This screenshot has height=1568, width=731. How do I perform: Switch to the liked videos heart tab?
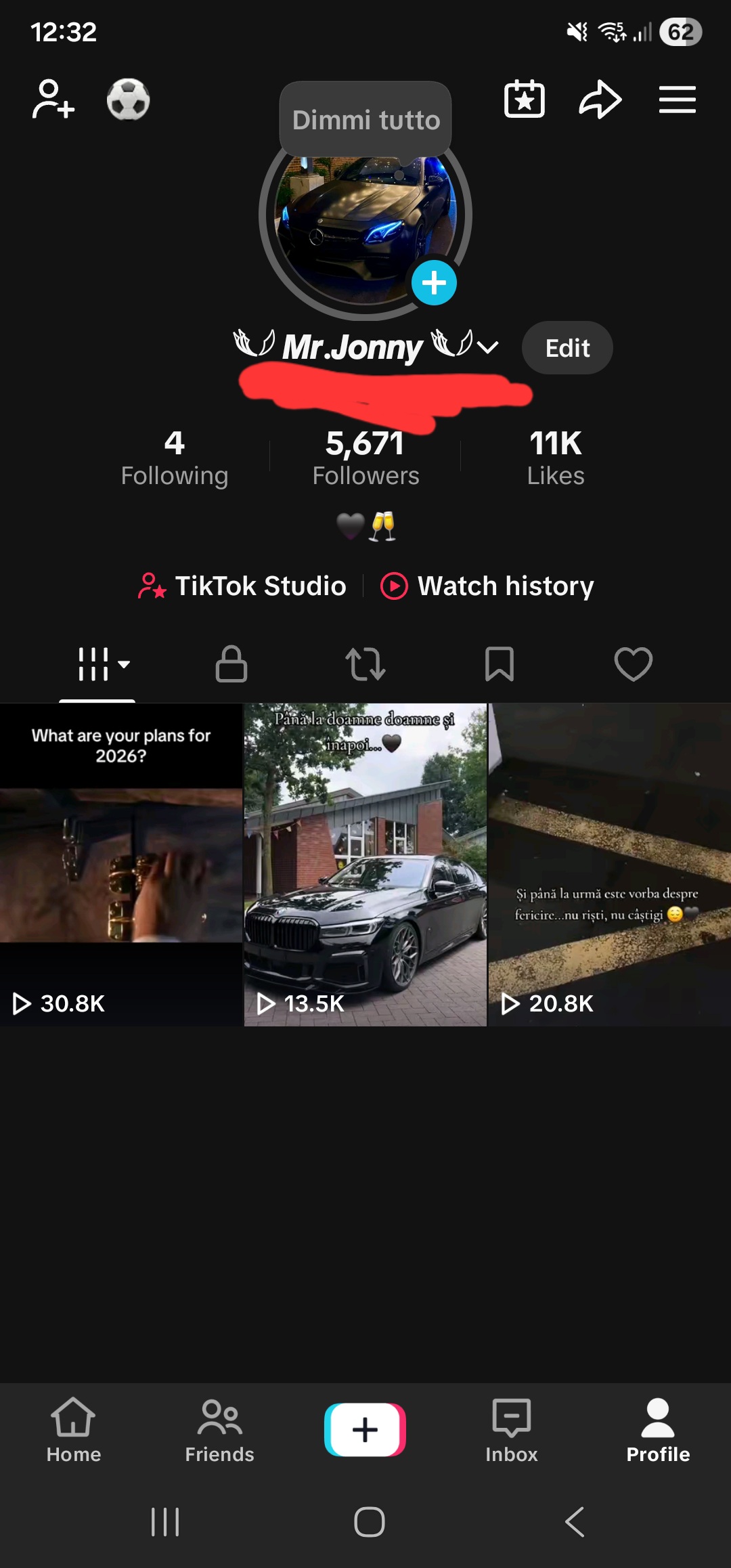[x=634, y=663]
